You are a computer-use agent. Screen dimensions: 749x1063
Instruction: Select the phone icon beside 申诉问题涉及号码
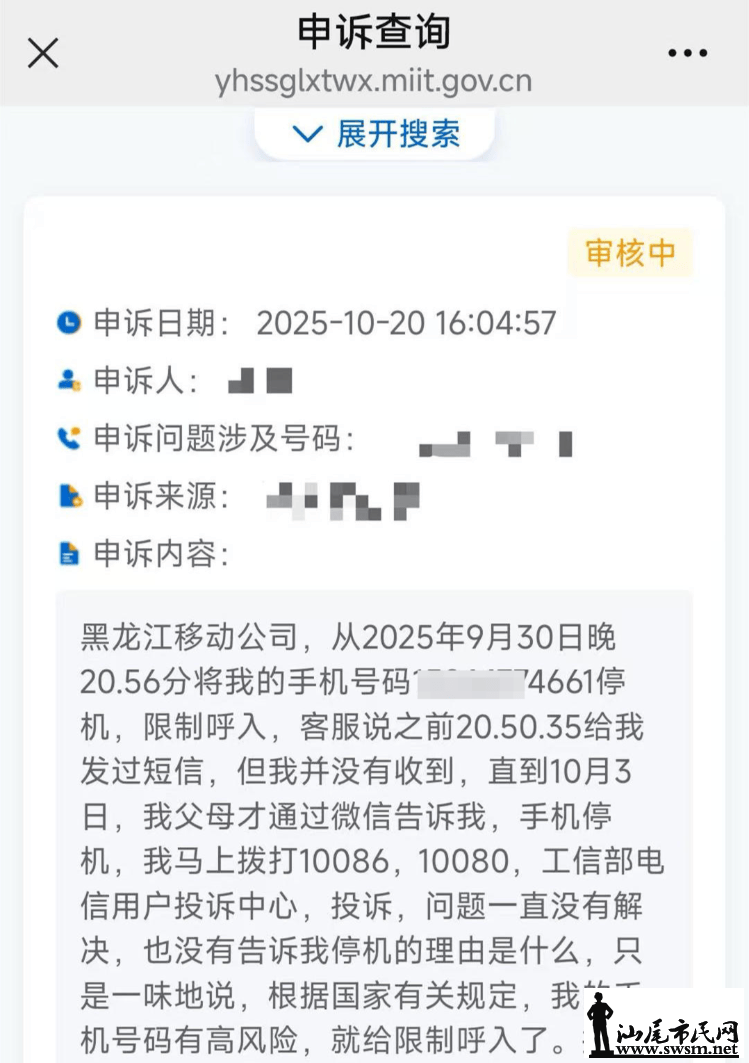click(x=66, y=437)
